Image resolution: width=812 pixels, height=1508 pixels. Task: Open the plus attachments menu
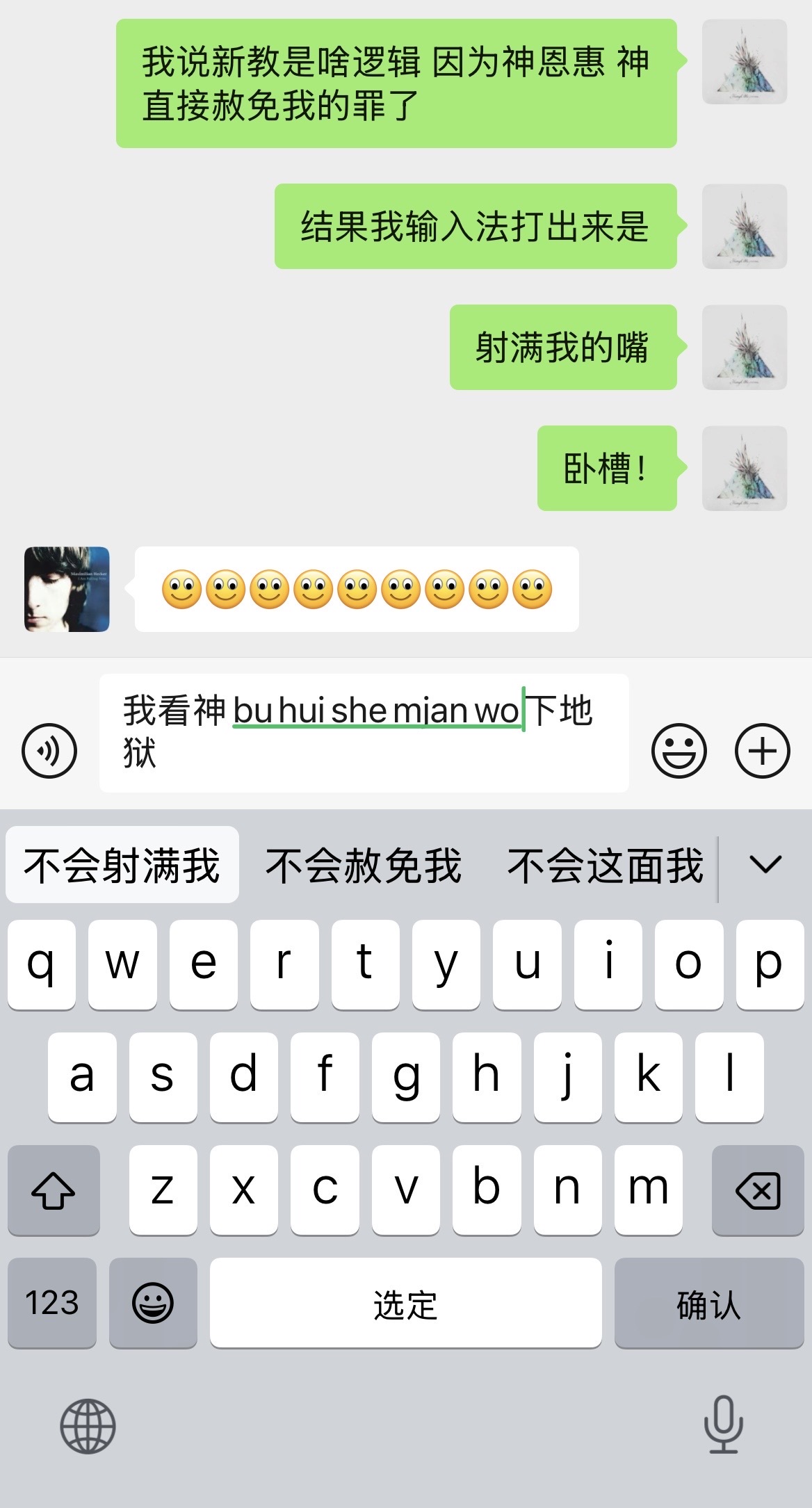pyautogui.click(x=763, y=751)
